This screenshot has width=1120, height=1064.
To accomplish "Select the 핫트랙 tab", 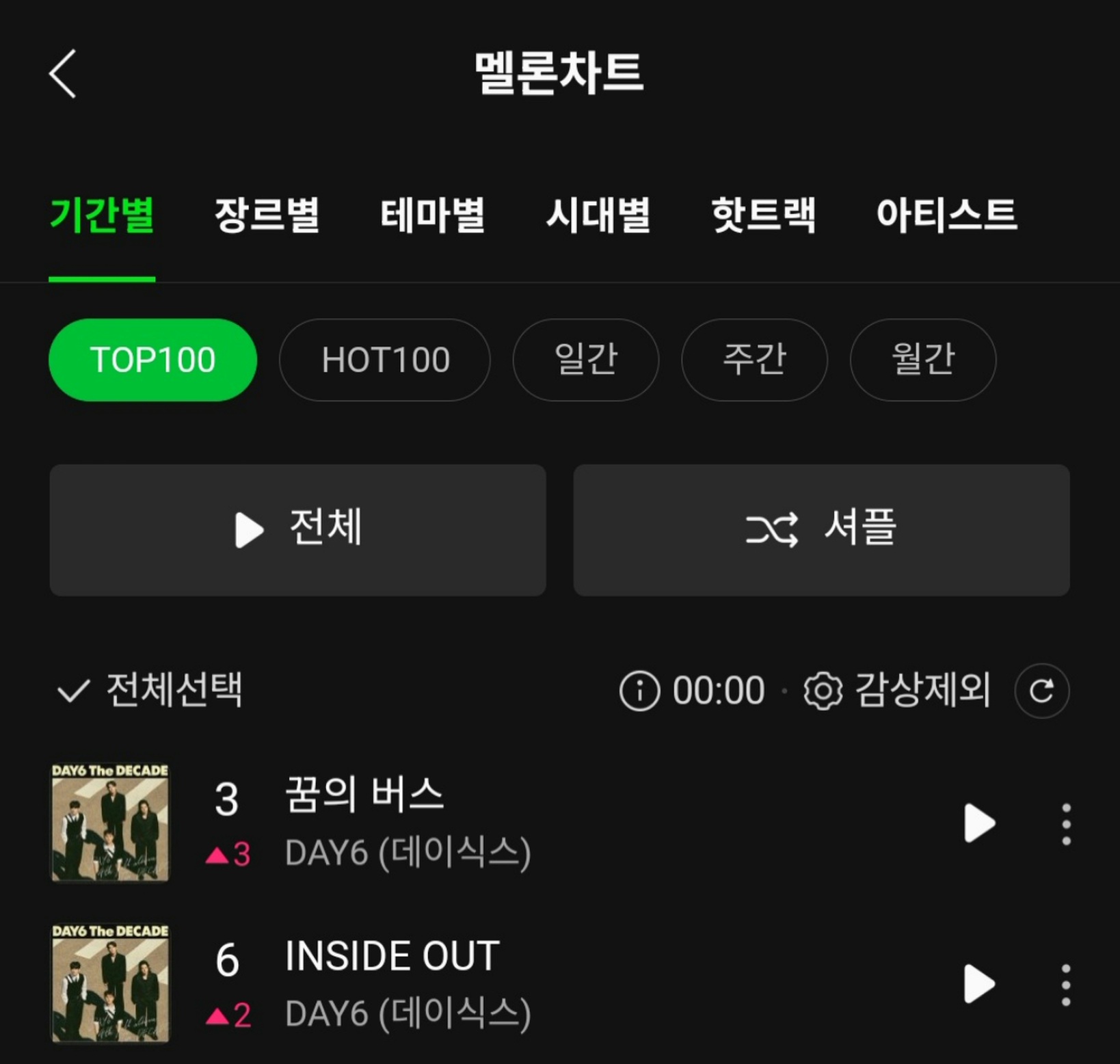I will coord(763,215).
